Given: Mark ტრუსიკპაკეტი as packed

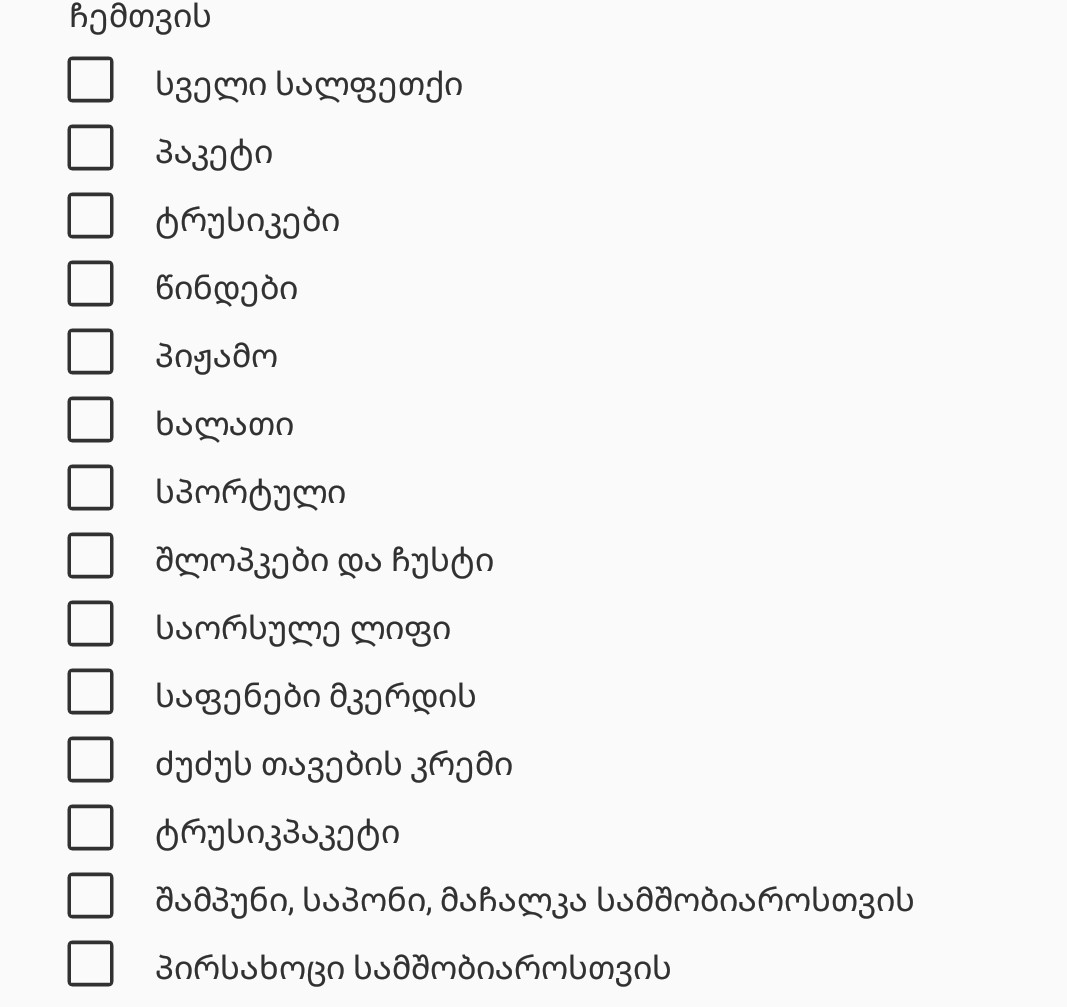Looking at the screenshot, I should click(90, 828).
